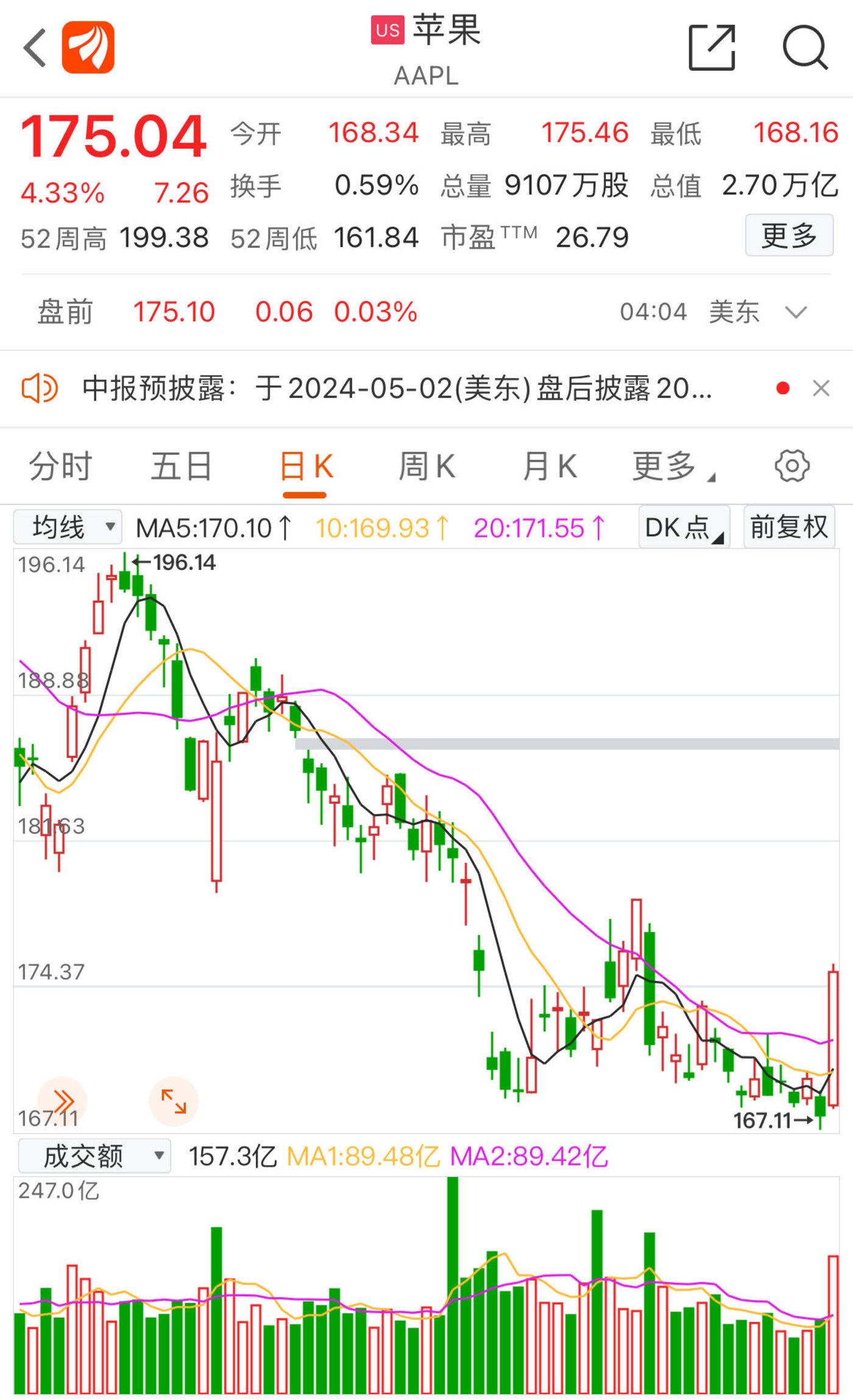Toggle 前复权 price adjustment mode

pos(788,528)
